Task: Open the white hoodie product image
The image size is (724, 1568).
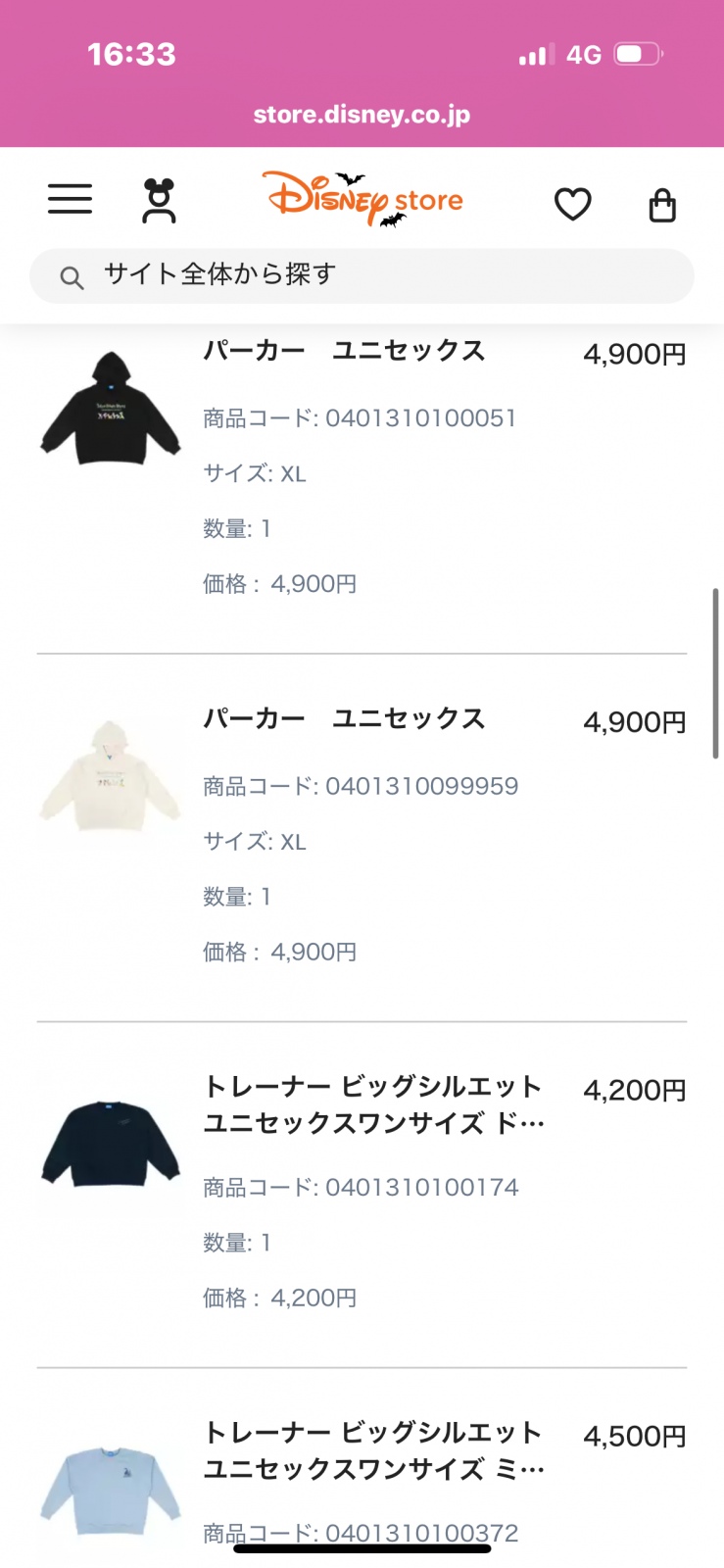Action: click(x=111, y=777)
